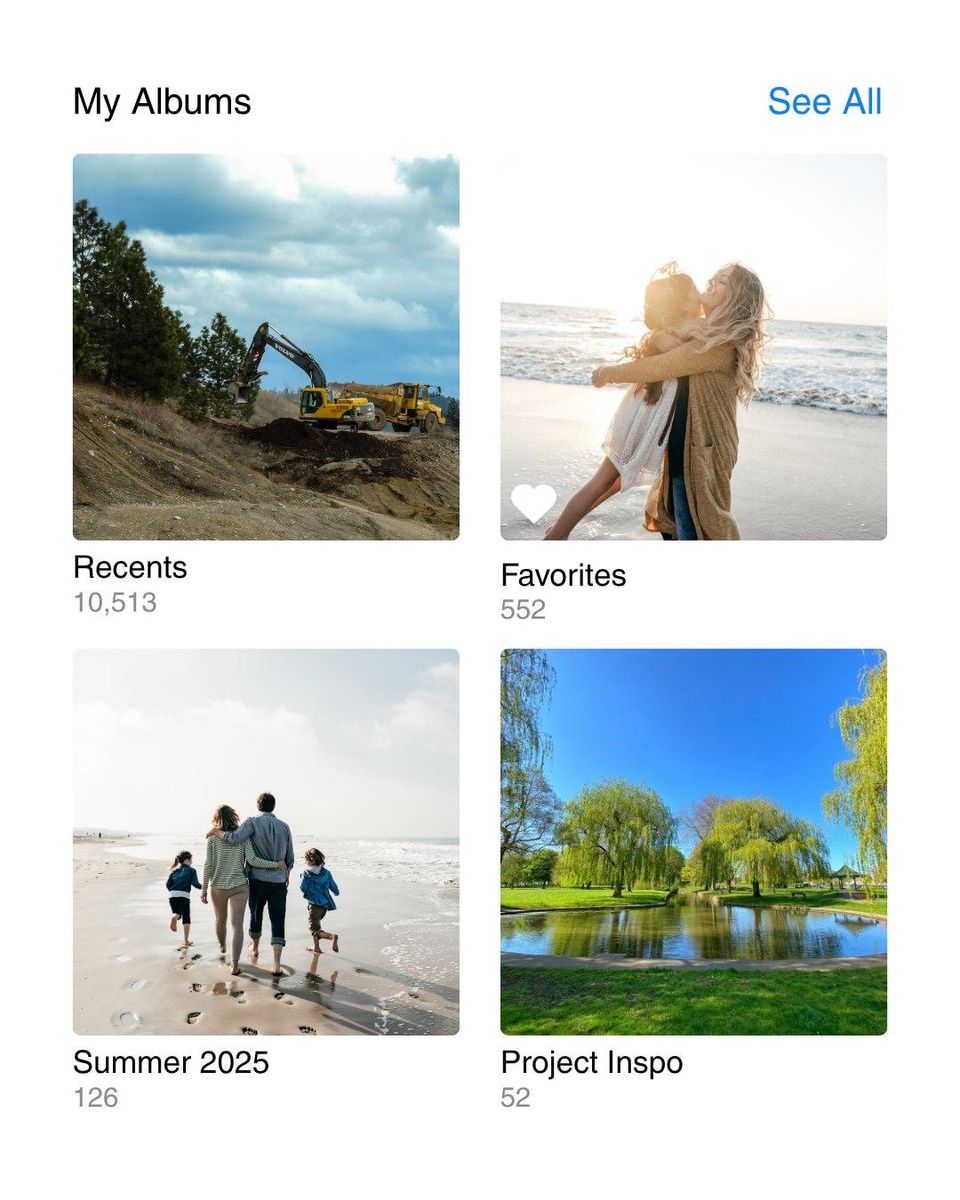Open the Recents album
The width and height of the screenshot is (960, 1200).
point(266,347)
